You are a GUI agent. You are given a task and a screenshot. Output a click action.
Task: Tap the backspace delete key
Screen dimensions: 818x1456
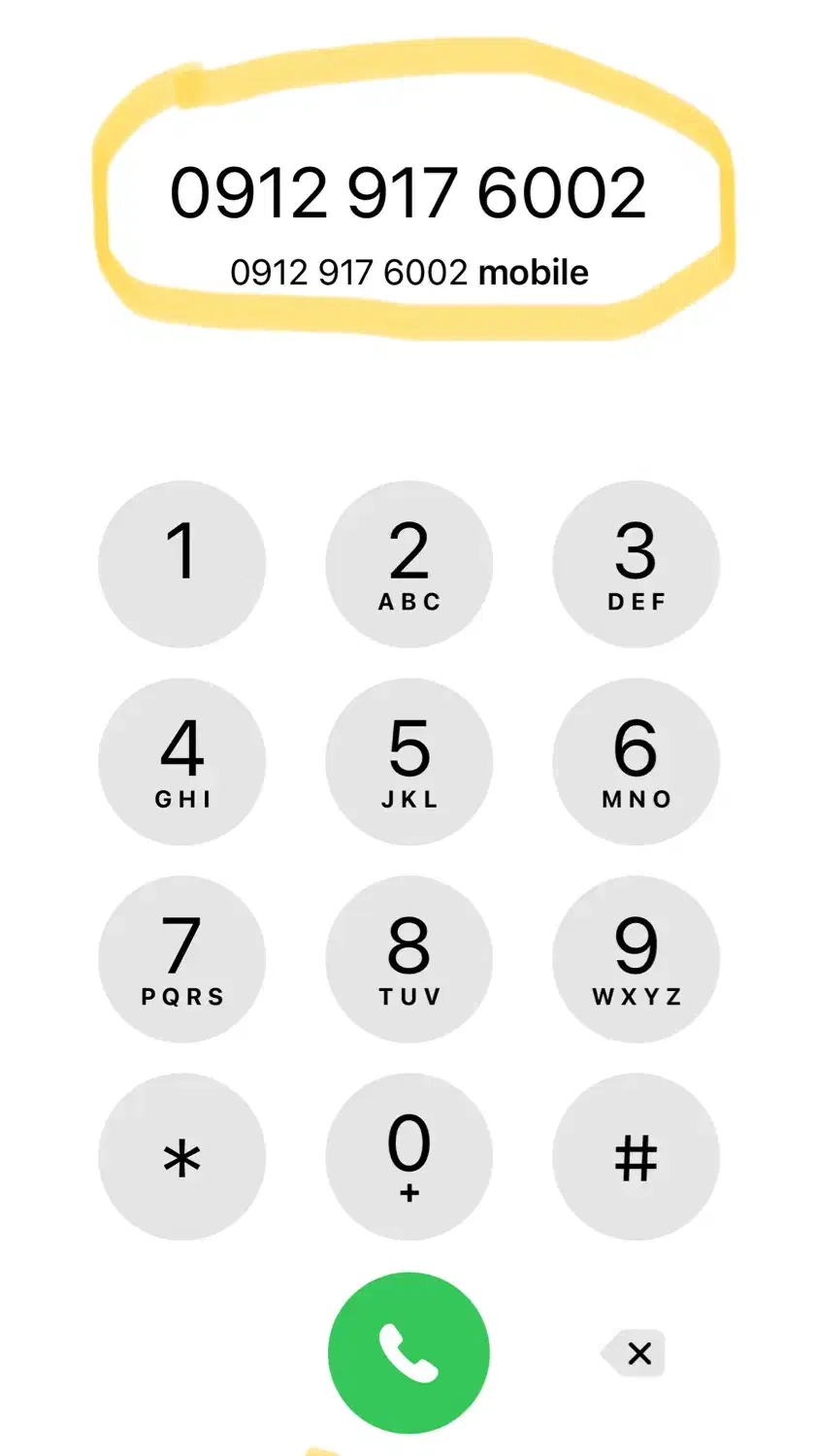[636, 1352]
